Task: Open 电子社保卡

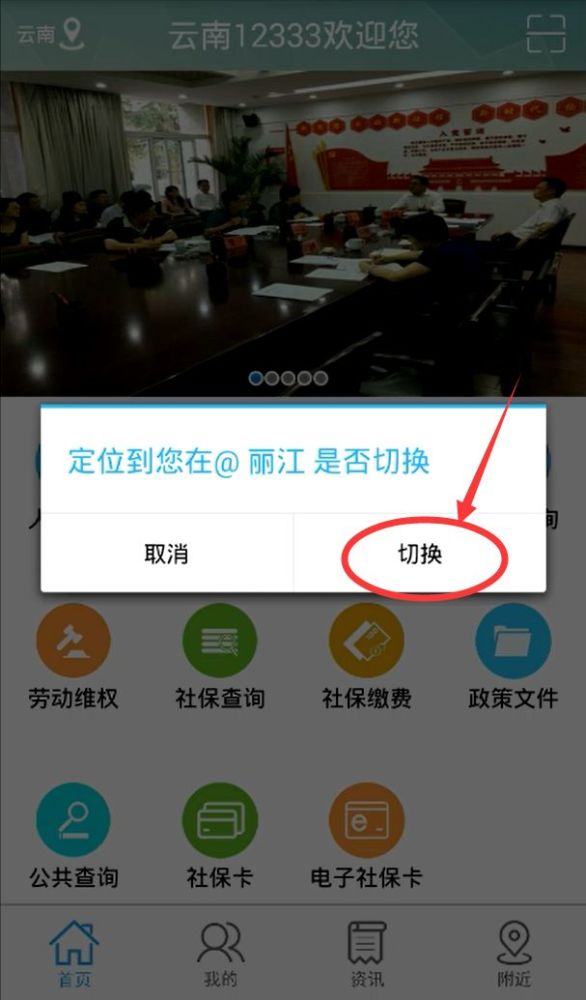Action: (367, 836)
